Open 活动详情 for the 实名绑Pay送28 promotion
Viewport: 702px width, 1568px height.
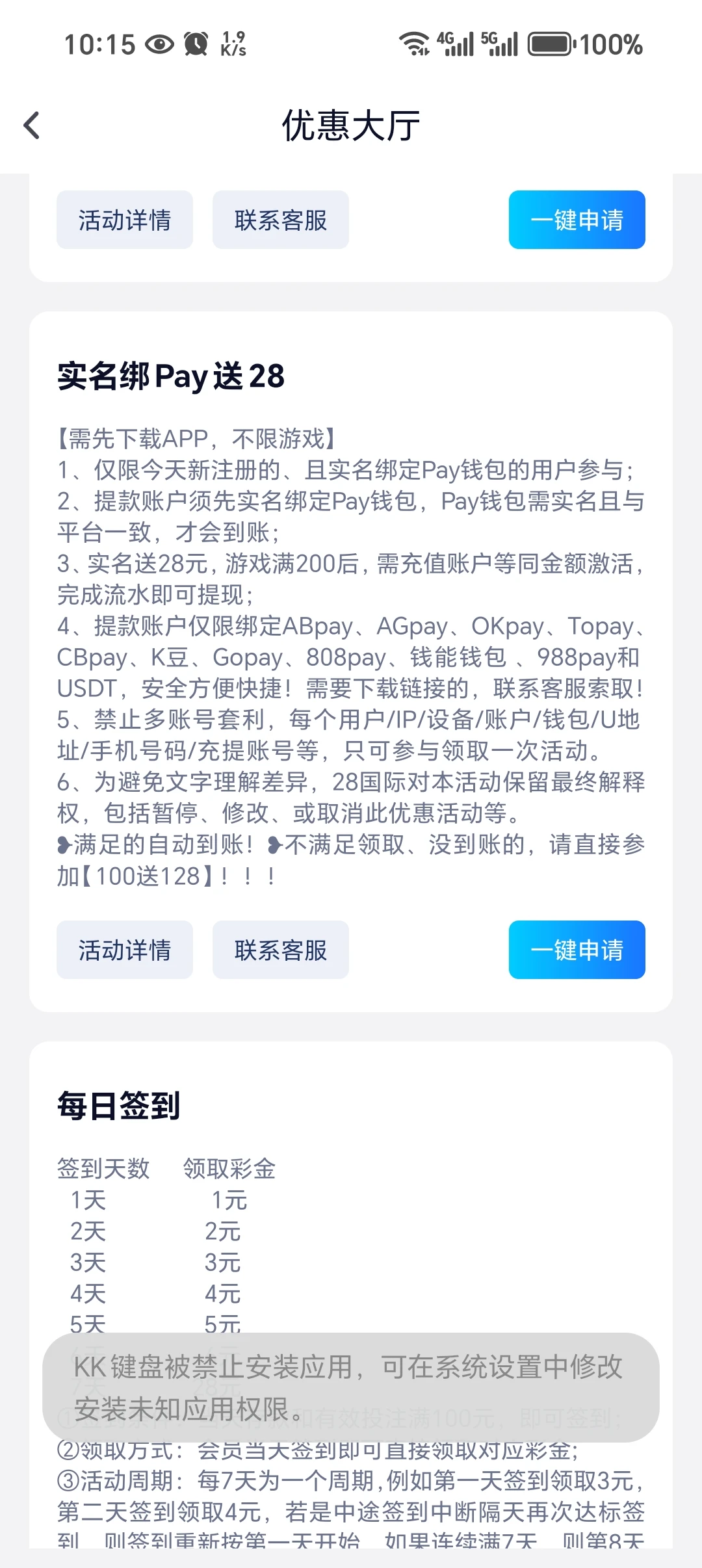[124, 950]
